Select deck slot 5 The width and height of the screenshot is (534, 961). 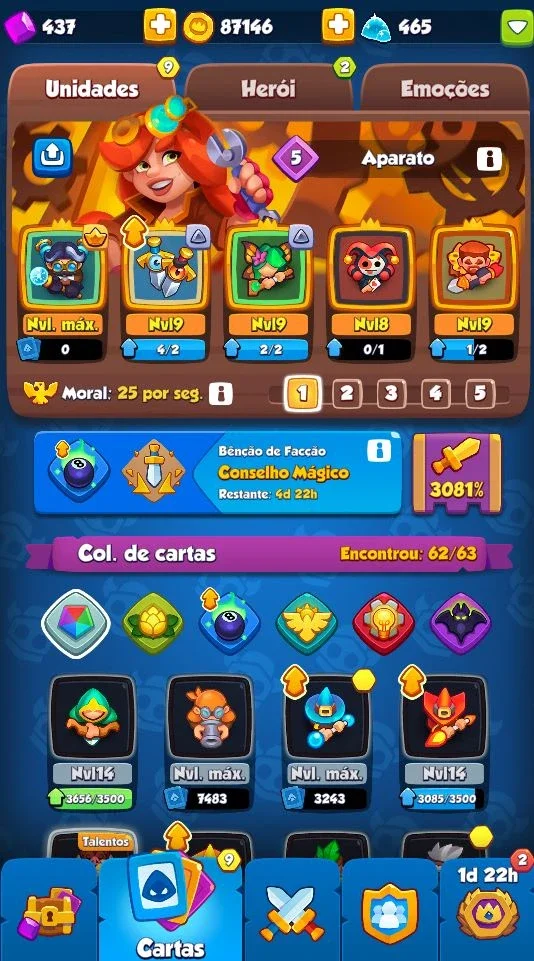click(479, 393)
